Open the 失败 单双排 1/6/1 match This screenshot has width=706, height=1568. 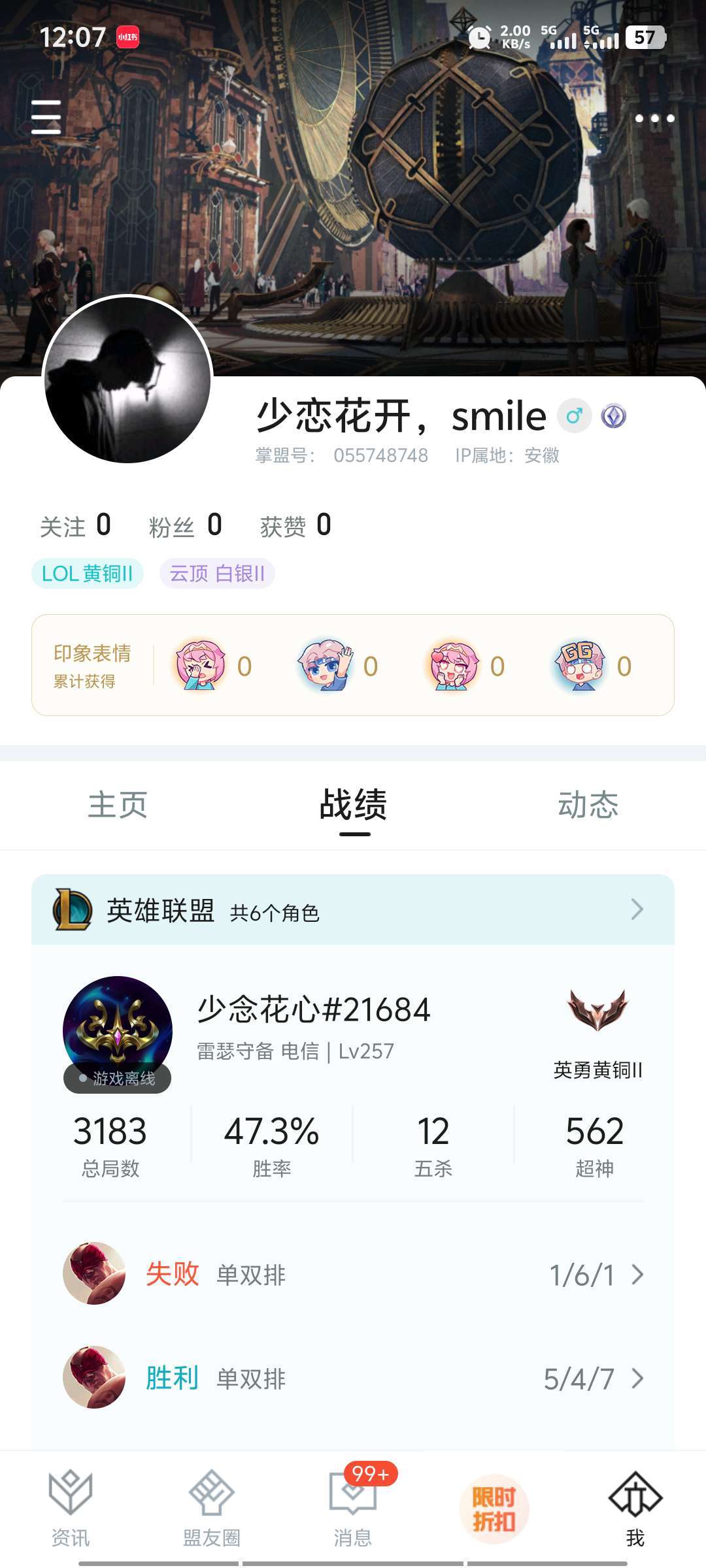pos(353,1274)
